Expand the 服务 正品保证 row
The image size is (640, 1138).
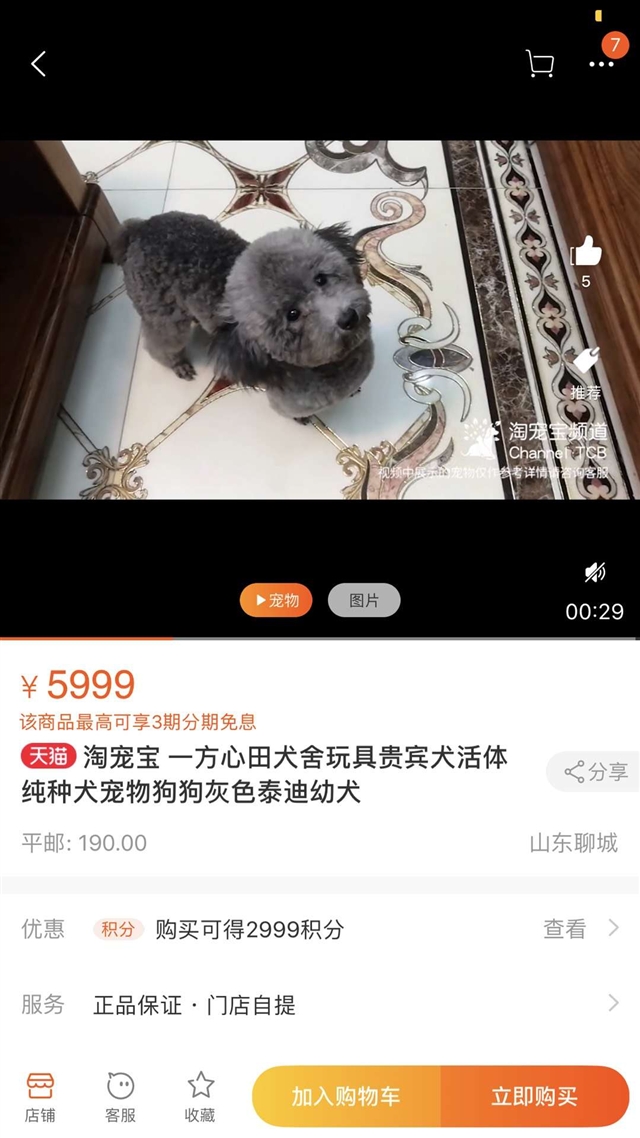[x=320, y=1004]
